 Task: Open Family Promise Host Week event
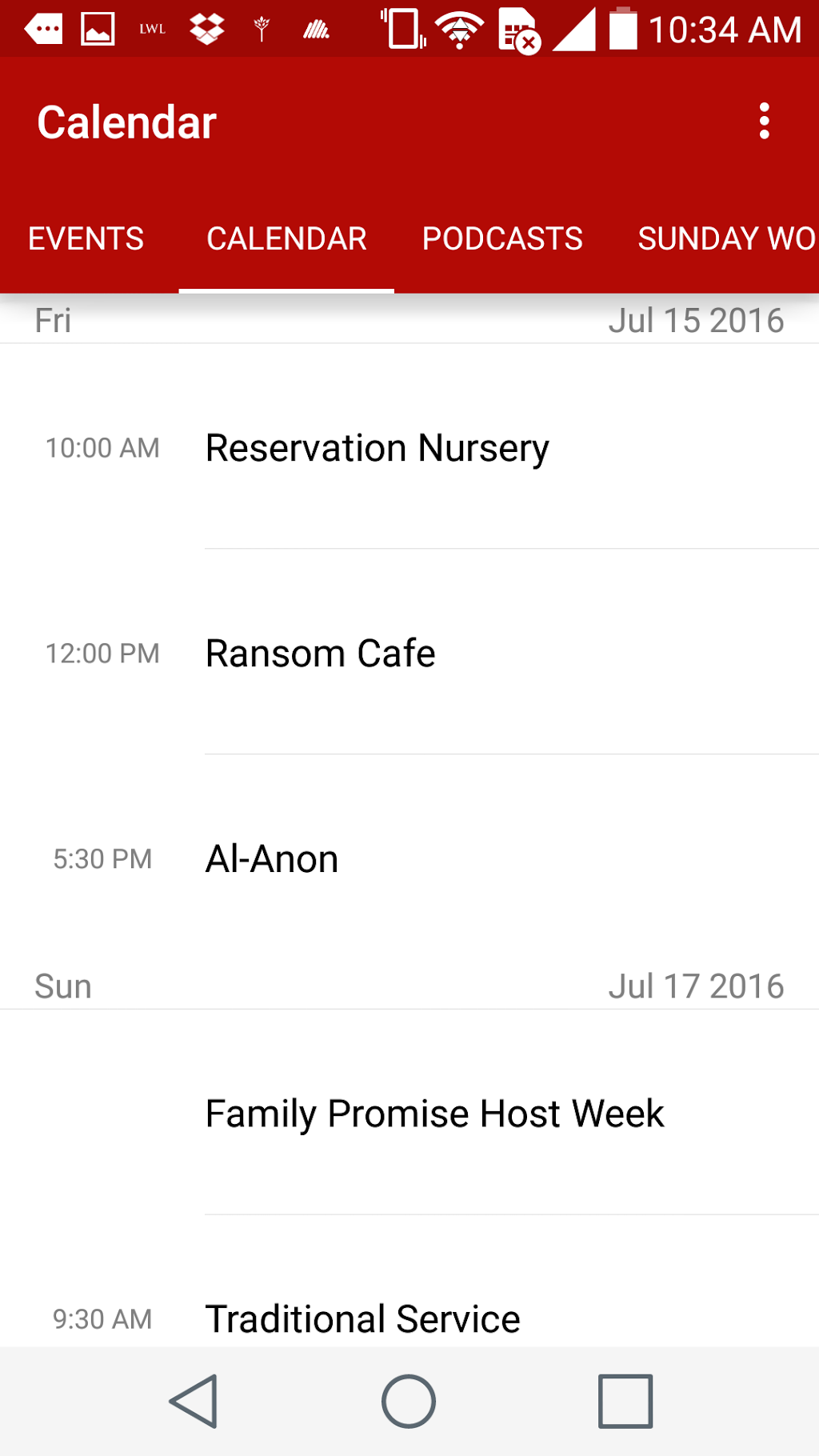pyautogui.click(x=434, y=1114)
